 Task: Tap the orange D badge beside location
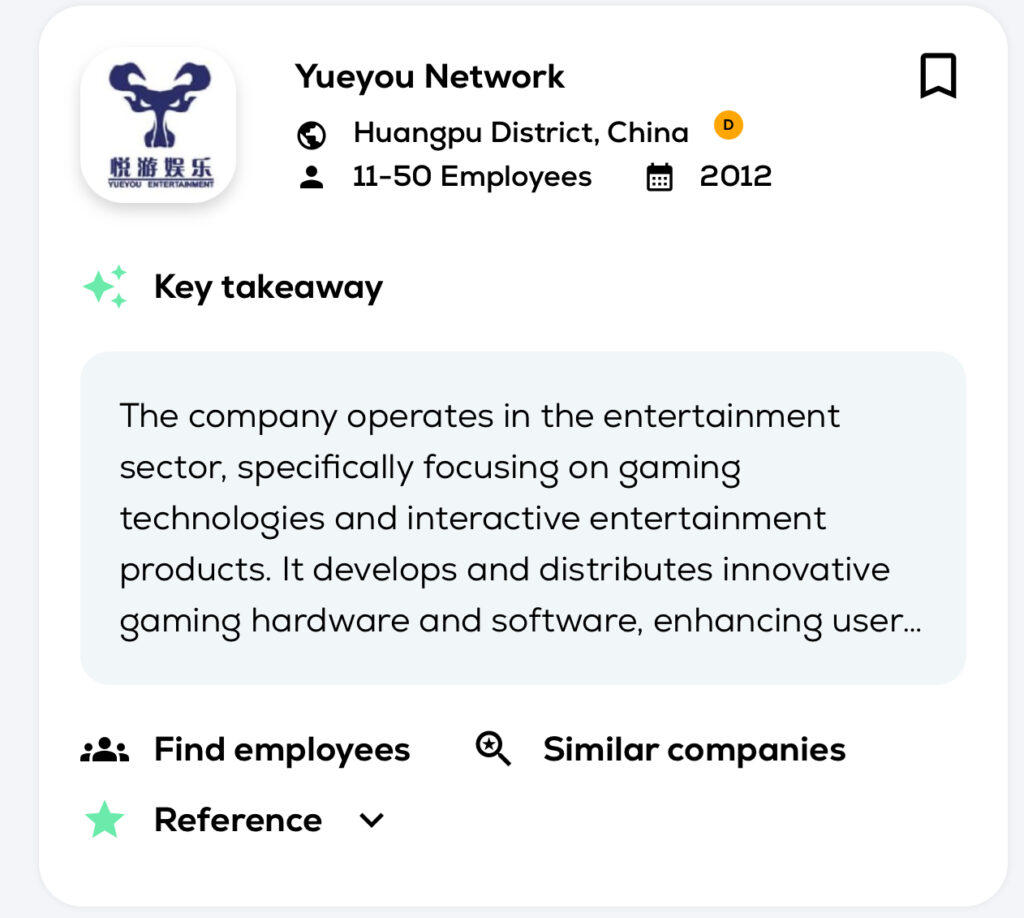pyautogui.click(x=728, y=126)
